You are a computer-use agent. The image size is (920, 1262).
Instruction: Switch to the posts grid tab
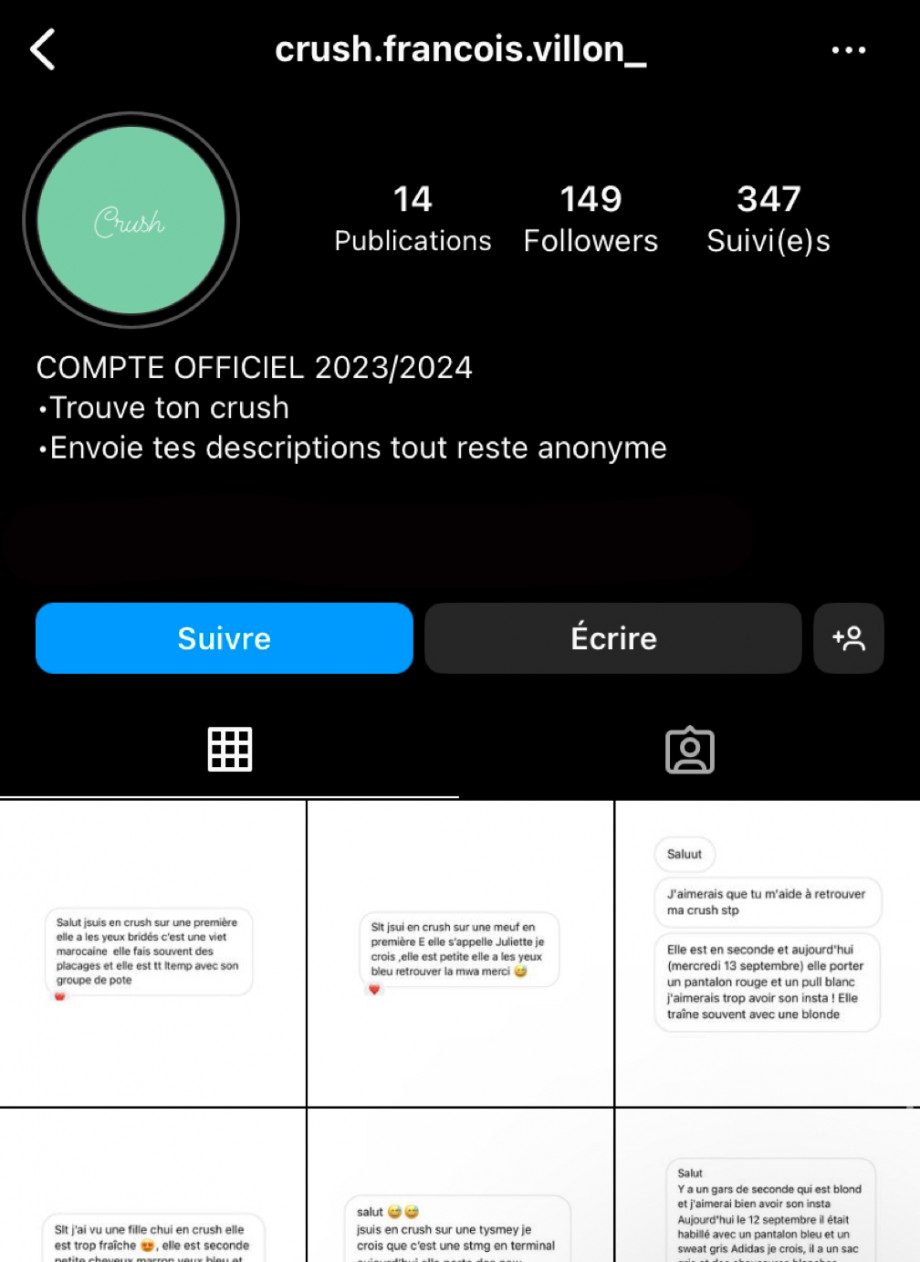point(230,750)
